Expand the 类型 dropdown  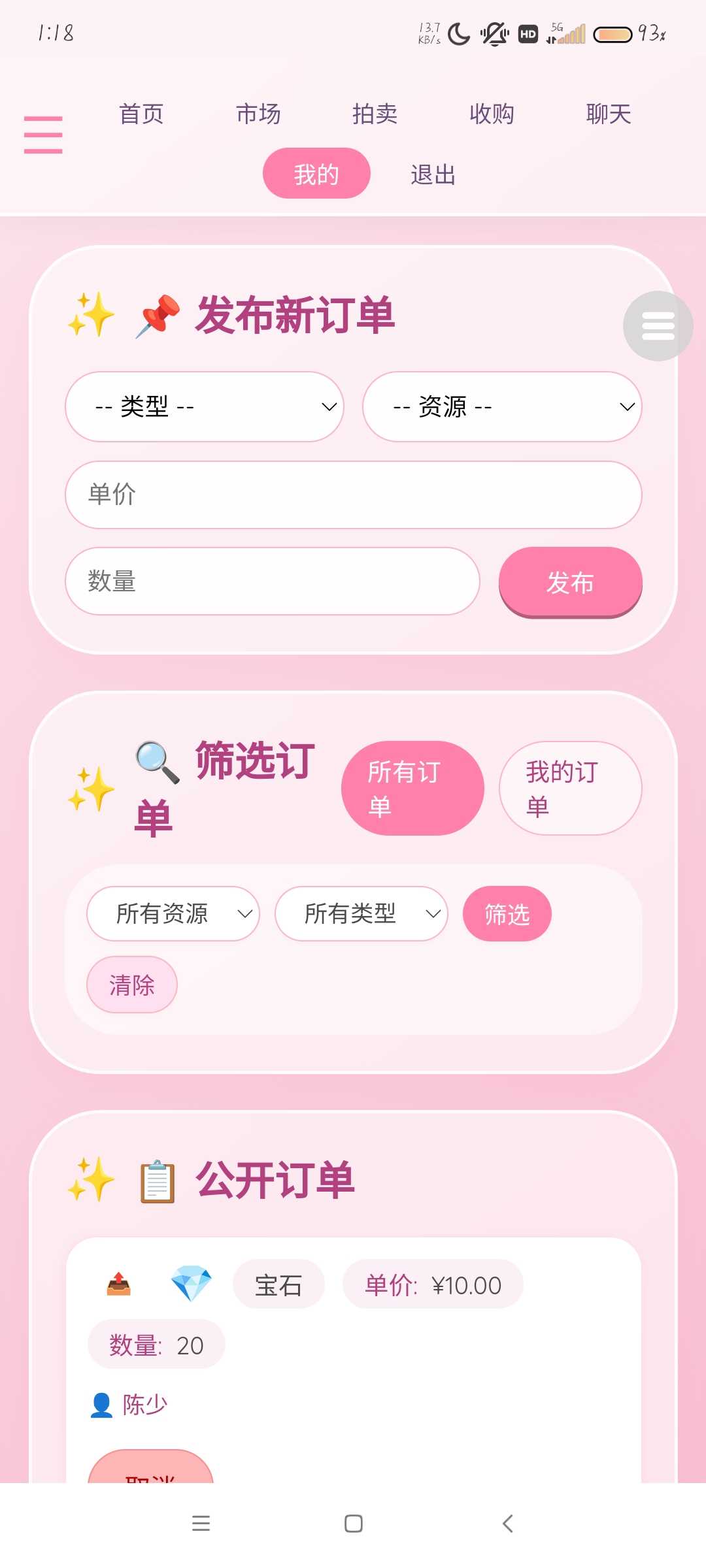click(205, 407)
